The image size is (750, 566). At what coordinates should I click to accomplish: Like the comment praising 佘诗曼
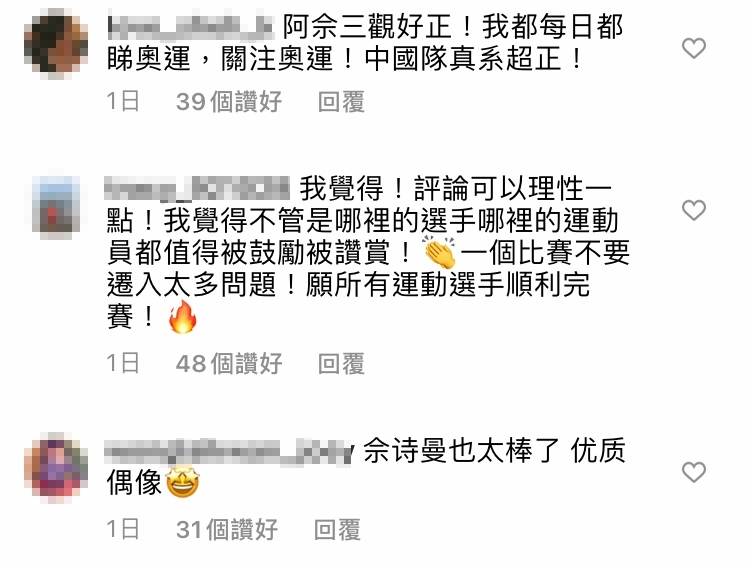(693, 471)
